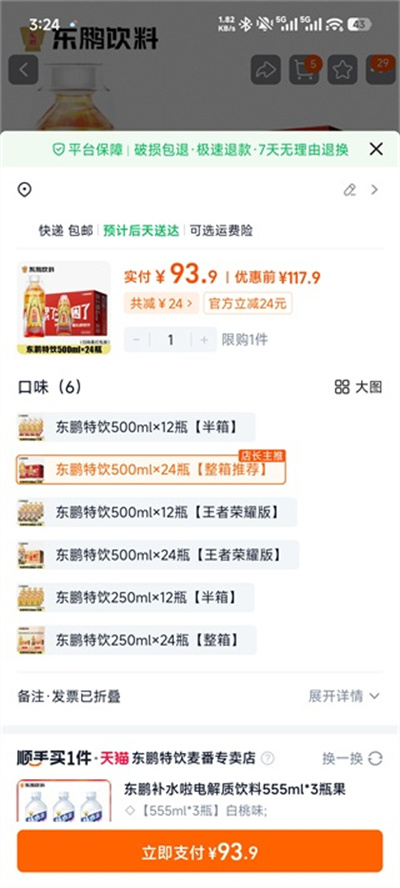Select 东鹏特饮500ml×24瓶【整箱推荐】
400x888 pixels.
click(151, 469)
